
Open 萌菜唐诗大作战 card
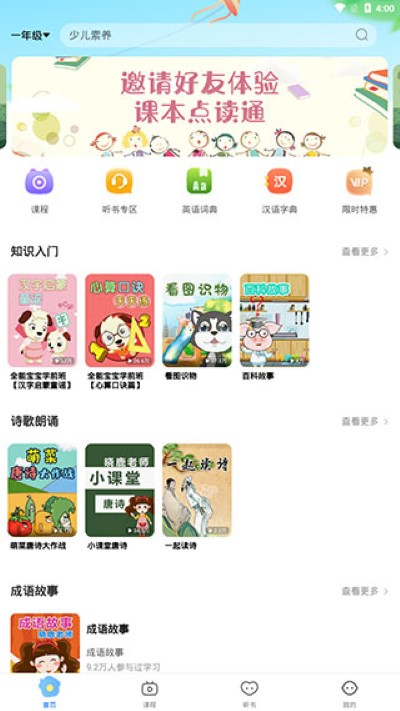click(x=42, y=497)
